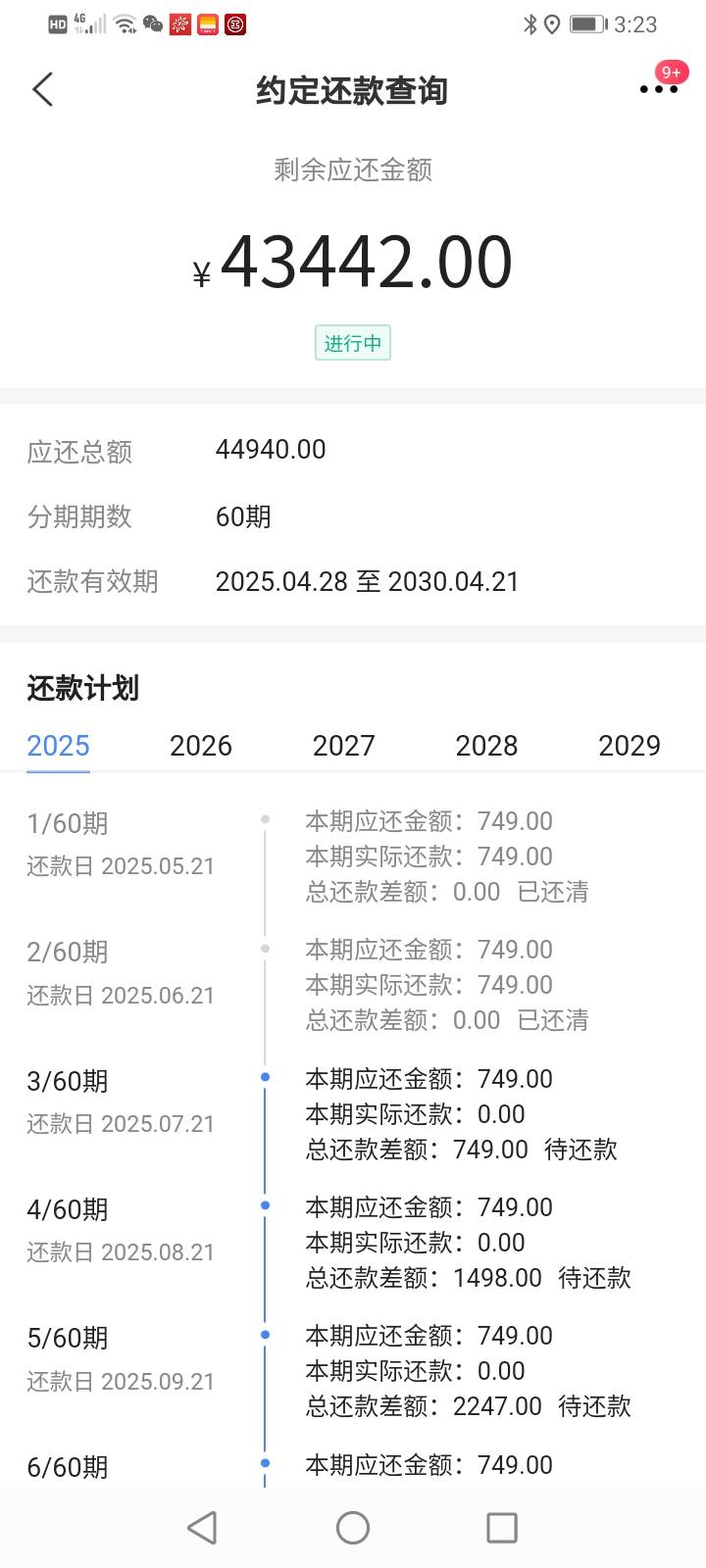Viewport: 706px width, 1568px height.
Task: Tap the system home button
Action: click(x=353, y=1527)
